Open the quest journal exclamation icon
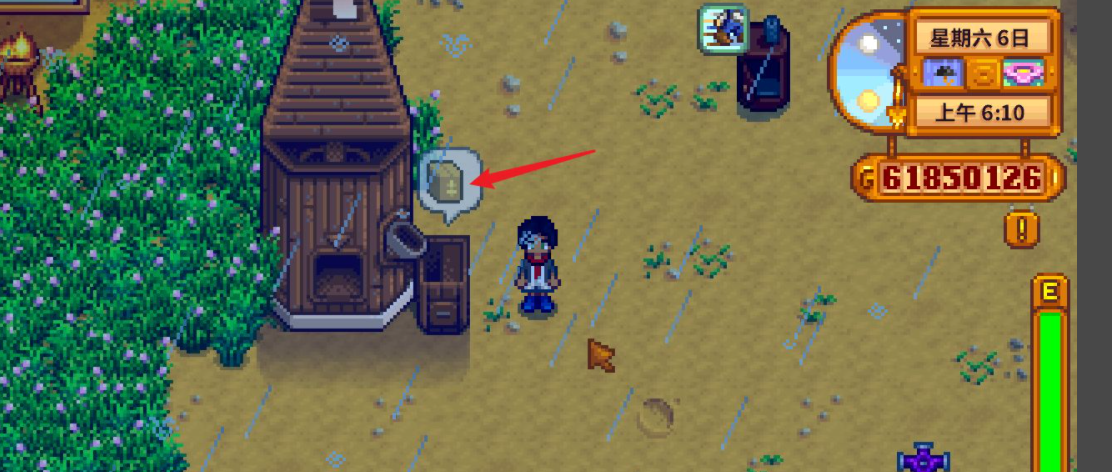 pyautogui.click(x=1021, y=230)
